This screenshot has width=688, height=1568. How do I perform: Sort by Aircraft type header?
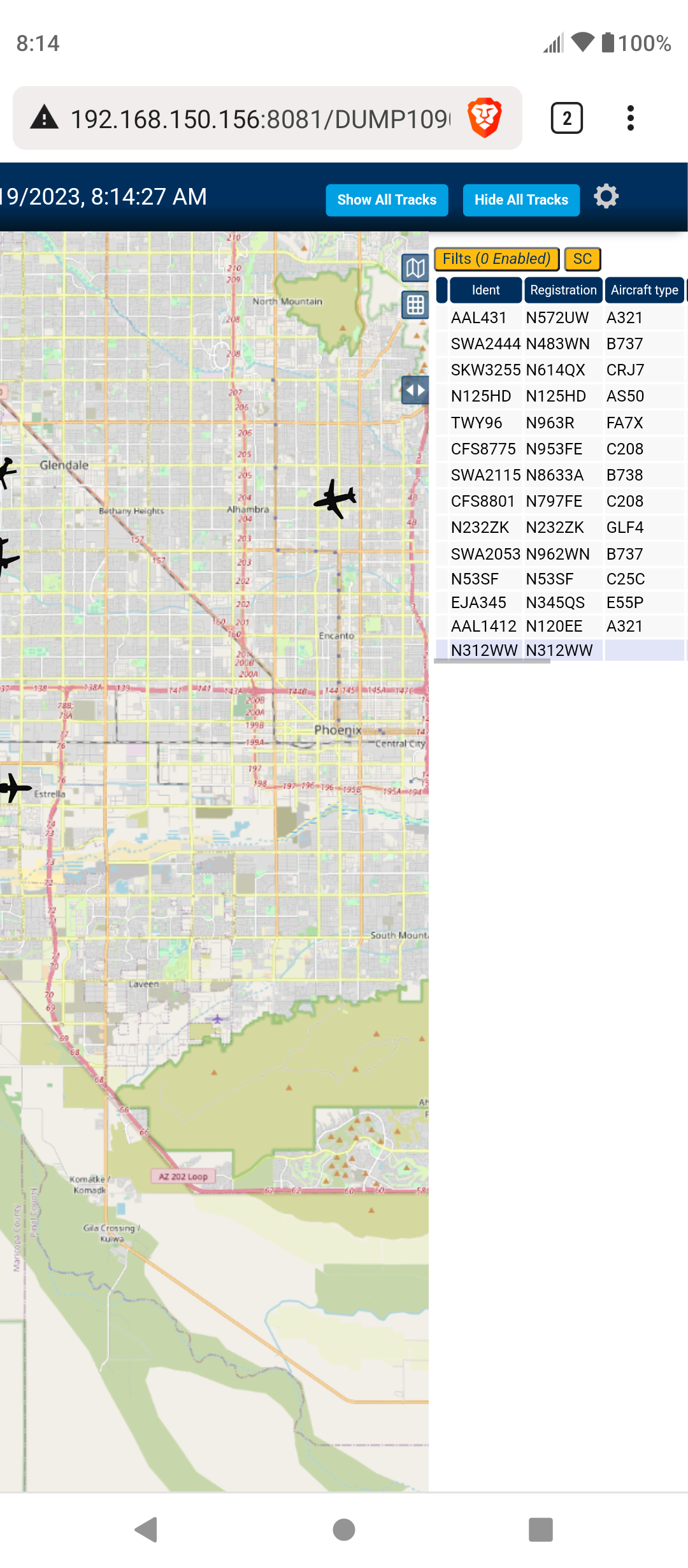click(x=644, y=290)
